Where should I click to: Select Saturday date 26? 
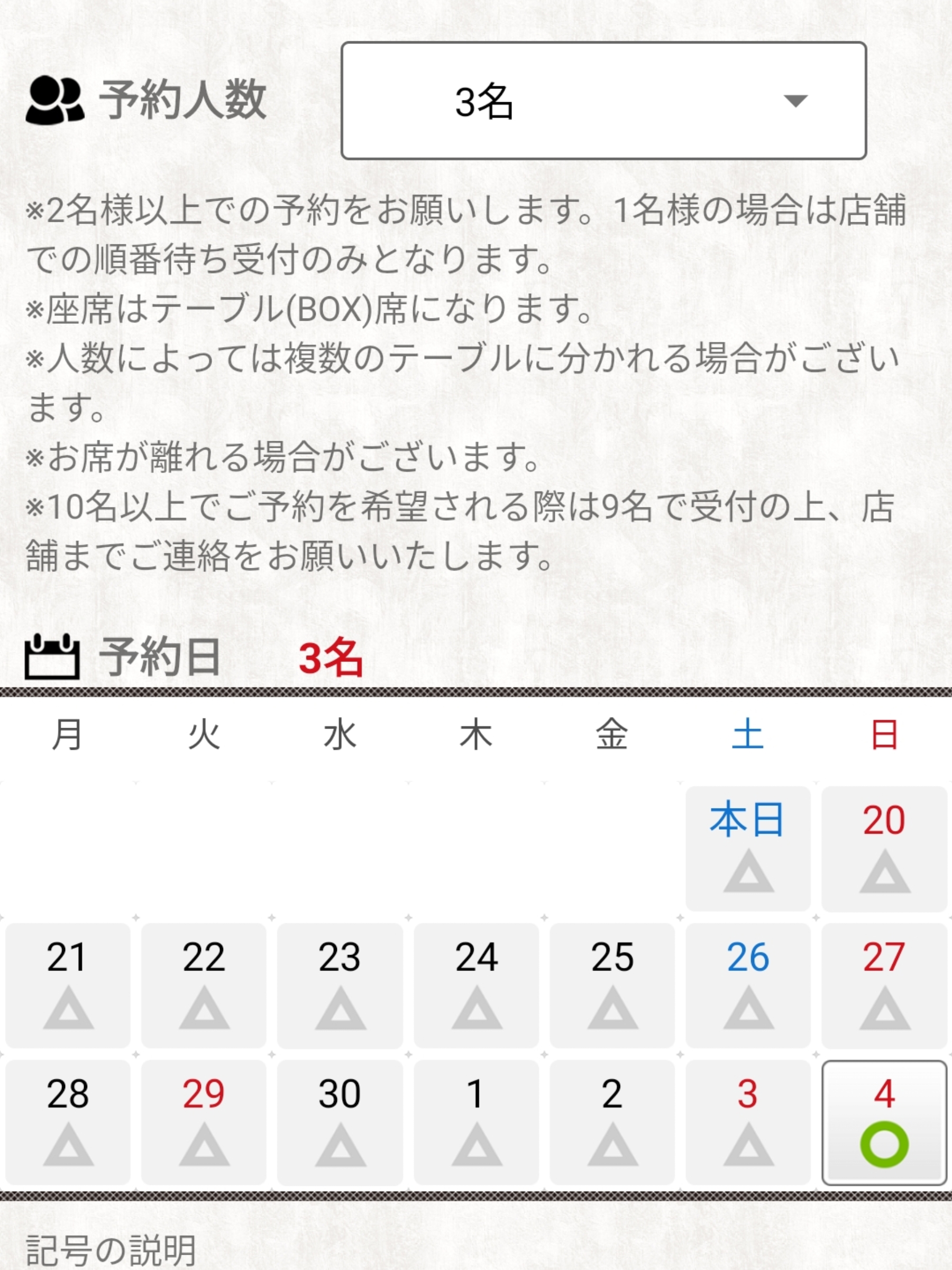pyautogui.click(x=748, y=986)
